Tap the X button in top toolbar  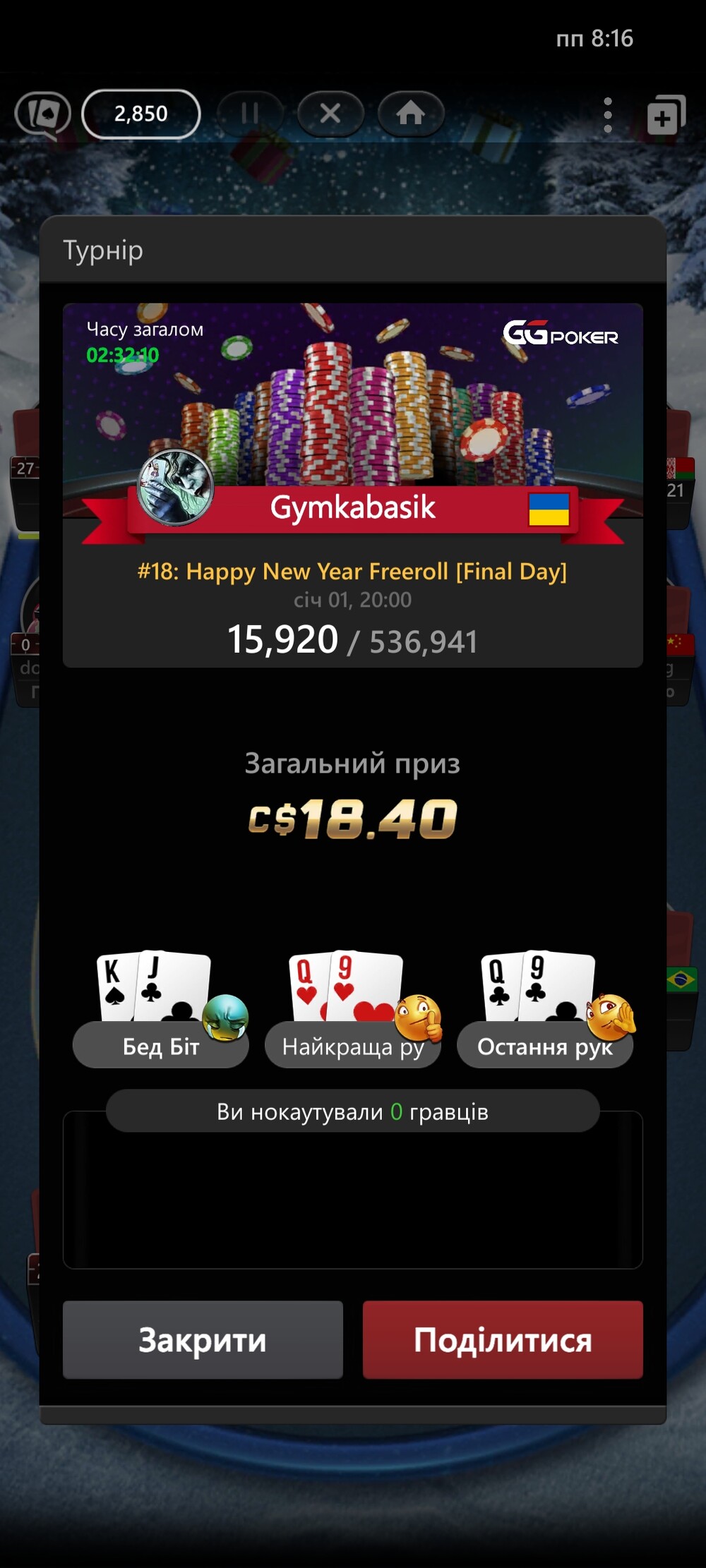tap(330, 113)
